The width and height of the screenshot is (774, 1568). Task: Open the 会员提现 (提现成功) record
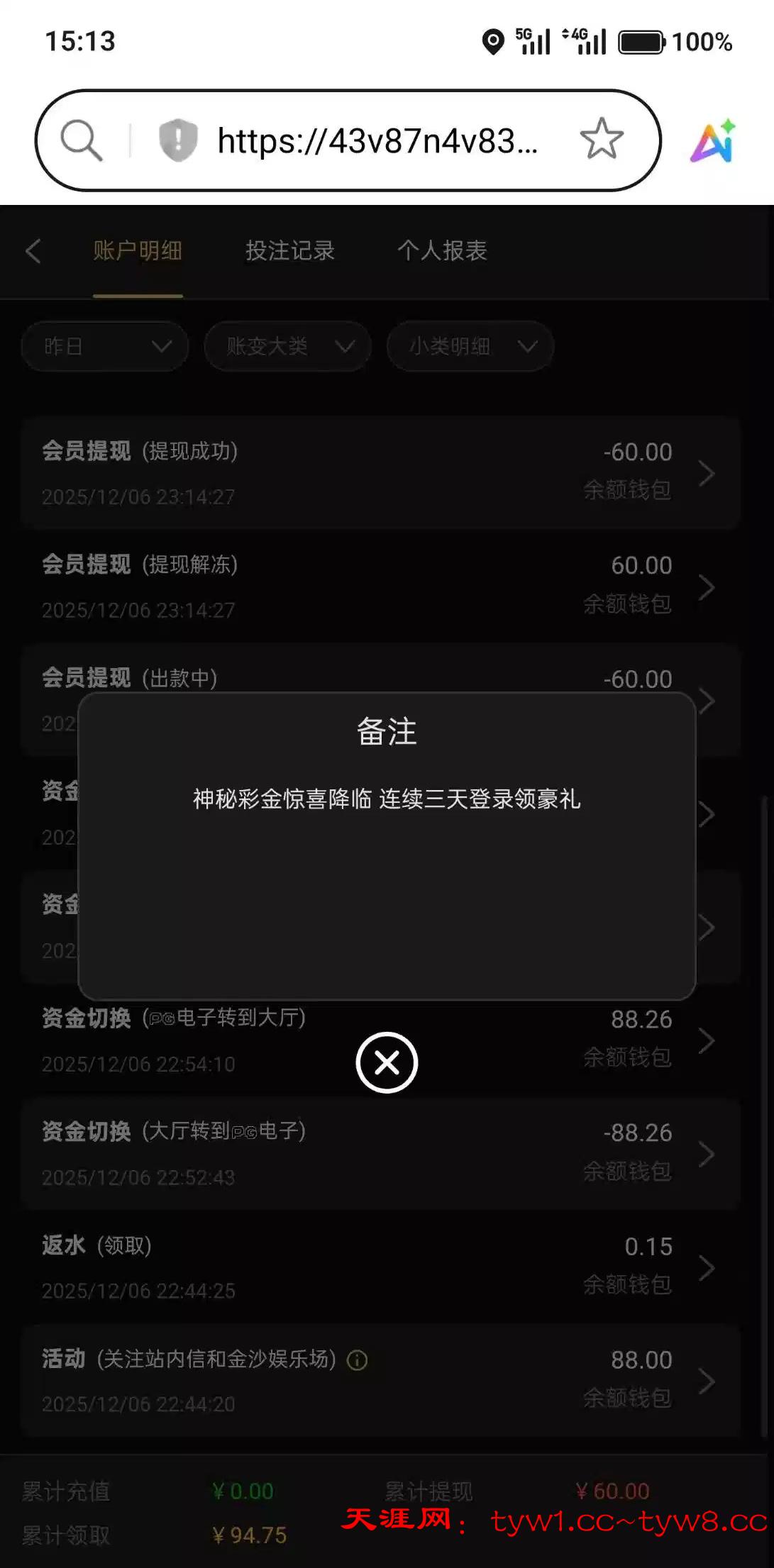(x=380, y=473)
